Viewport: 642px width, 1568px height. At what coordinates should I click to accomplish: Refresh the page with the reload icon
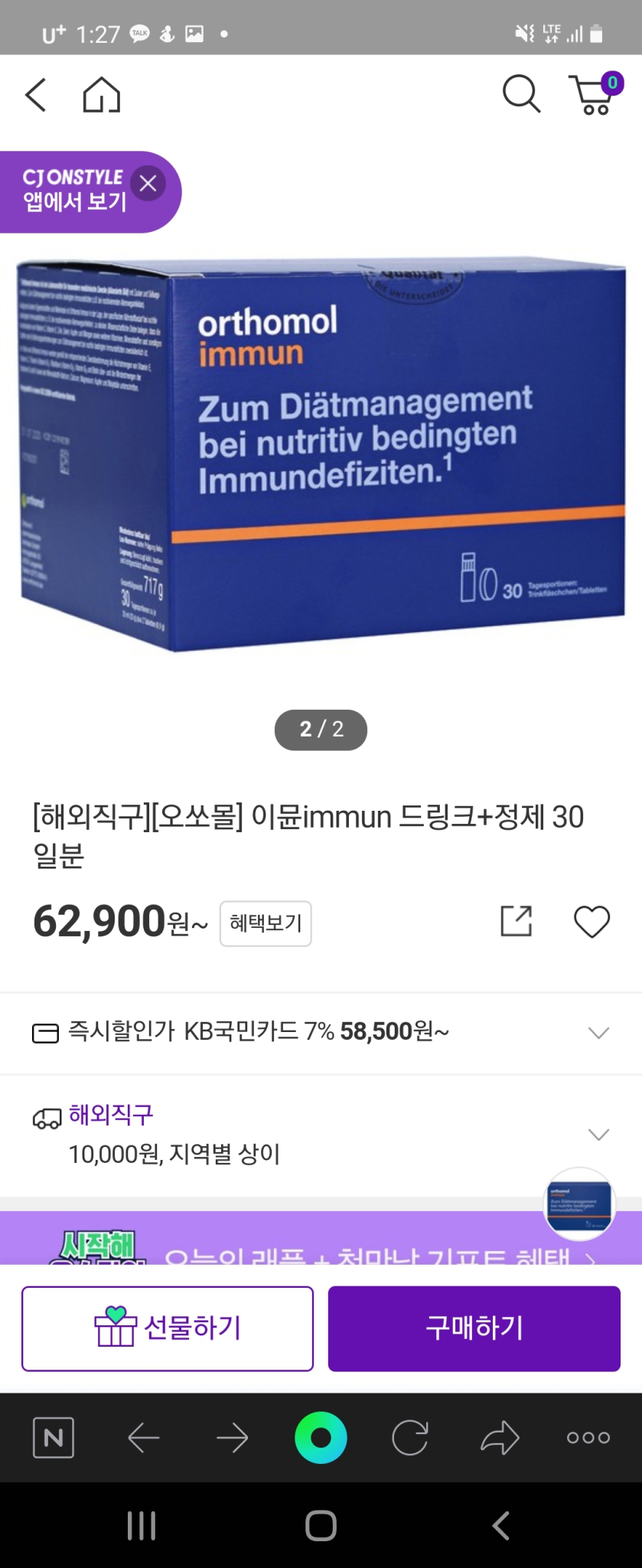tap(410, 1438)
